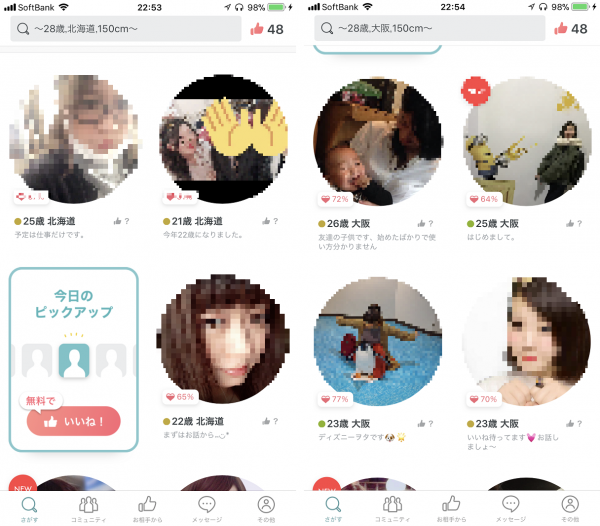Image resolution: width=600 pixels, height=526 pixels.
Task: Open the search box filtered for 北海道
Action: point(125,29)
